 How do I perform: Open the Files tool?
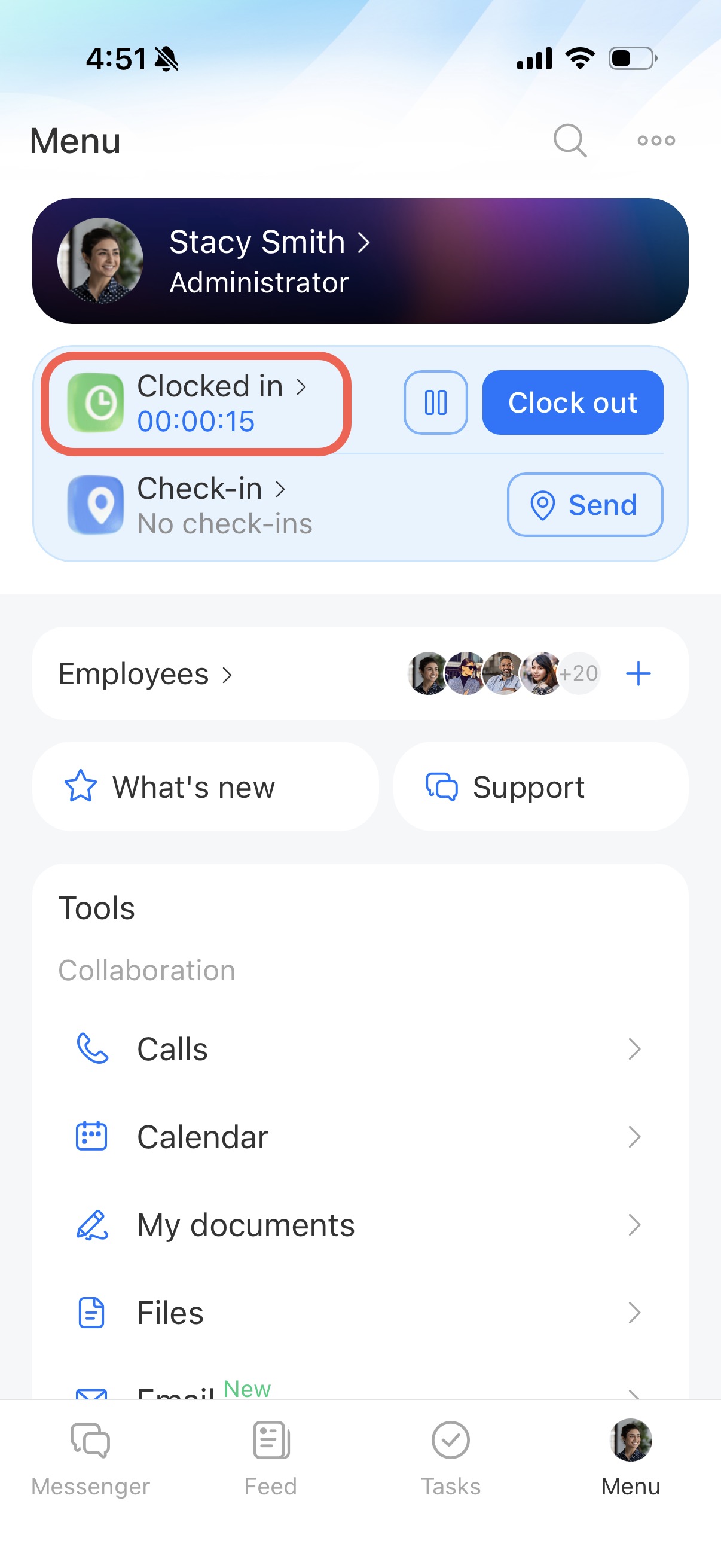coord(359,1312)
